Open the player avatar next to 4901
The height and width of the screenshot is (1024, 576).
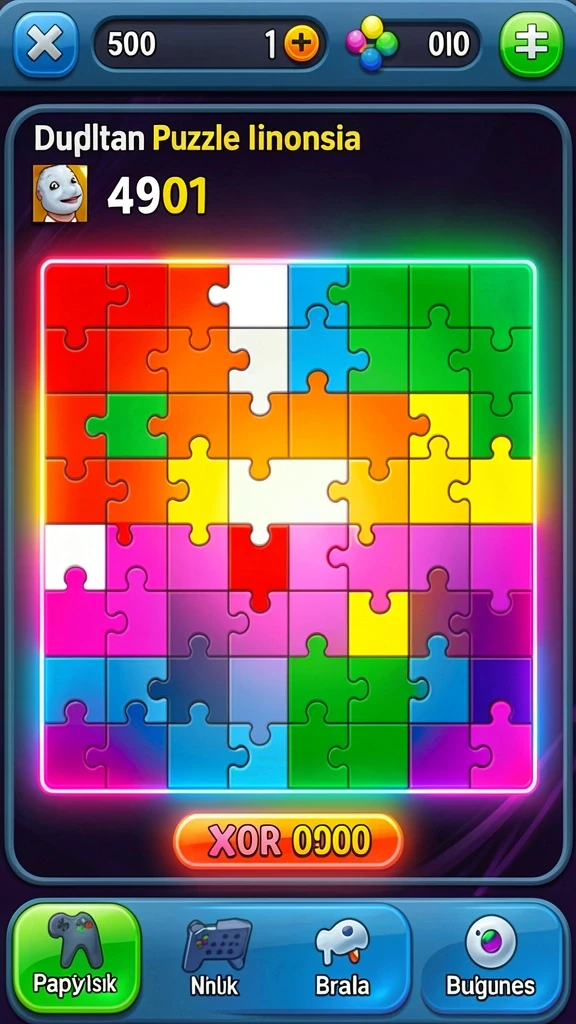pyautogui.click(x=60, y=193)
